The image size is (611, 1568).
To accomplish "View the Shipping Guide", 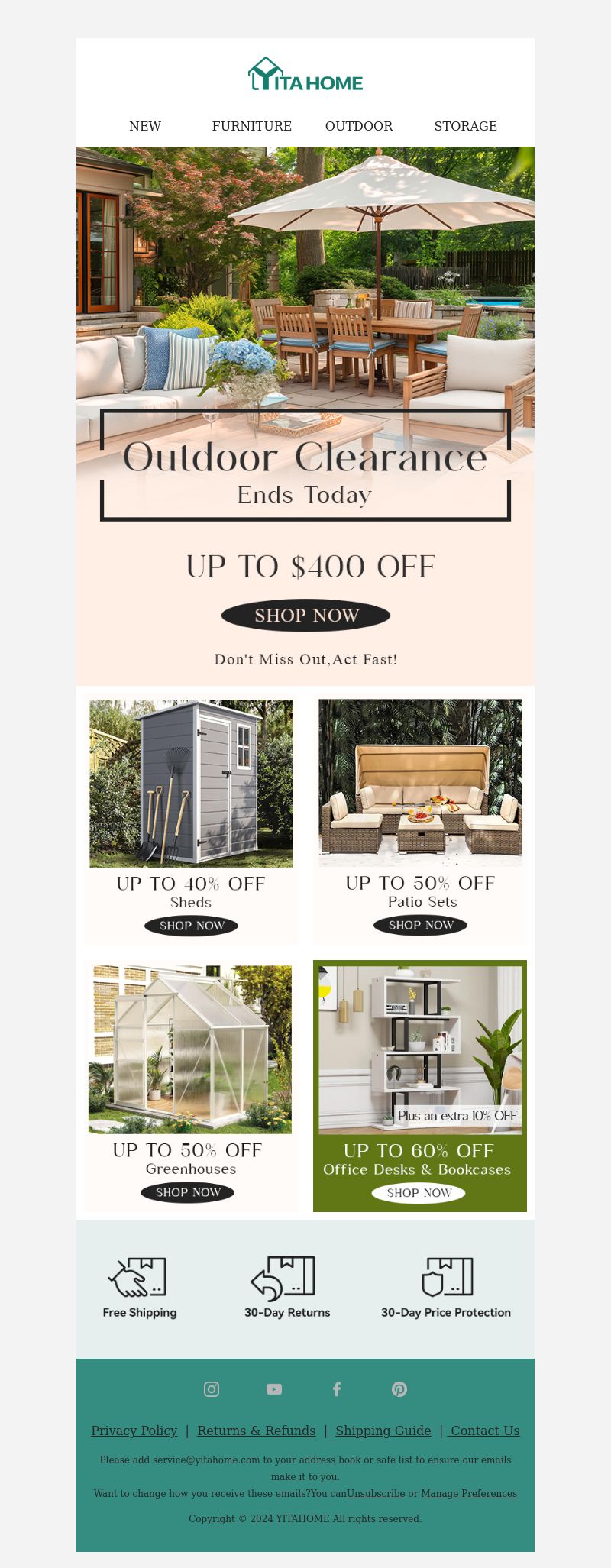I will tap(383, 1431).
